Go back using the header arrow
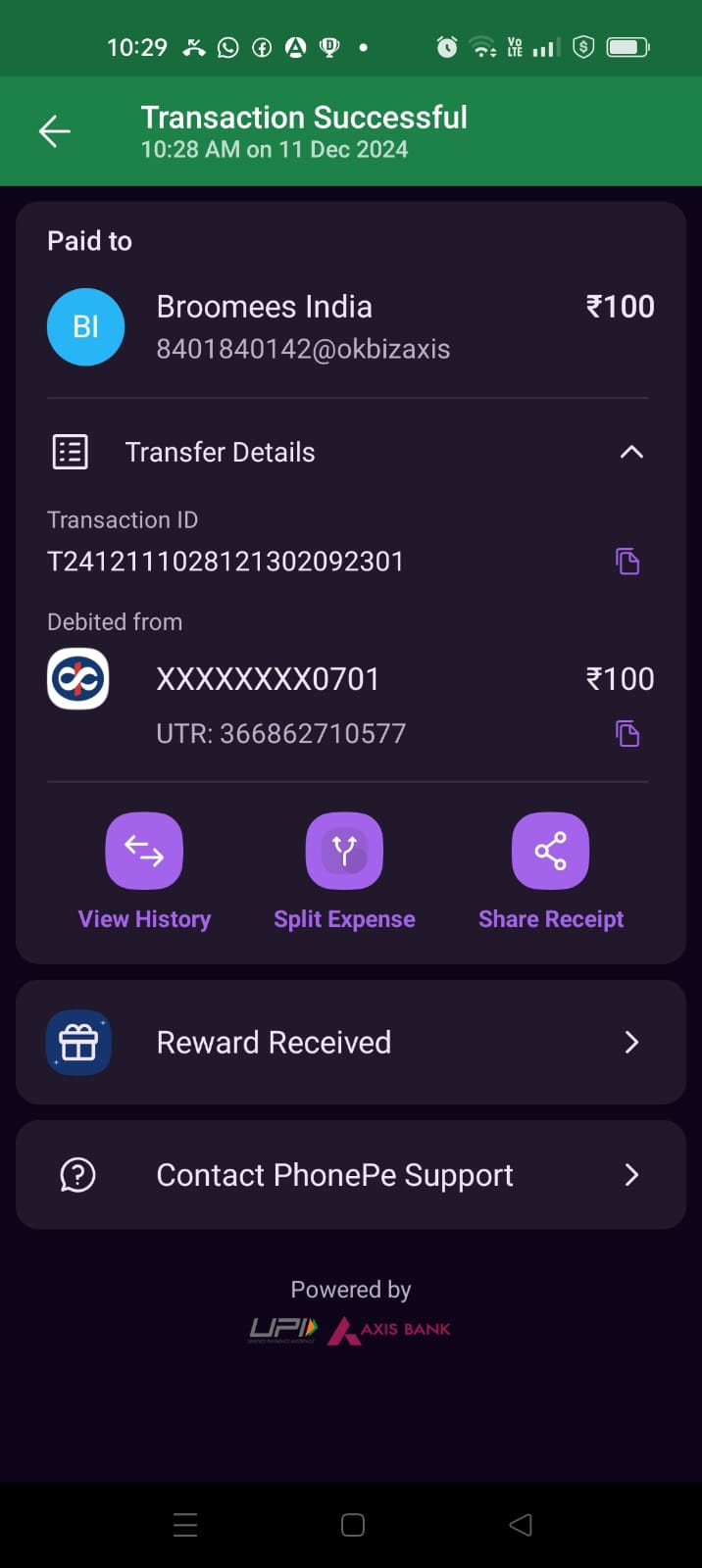Viewport: 702px width, 1568px height. pyautogui.click(x=55, y=131)
